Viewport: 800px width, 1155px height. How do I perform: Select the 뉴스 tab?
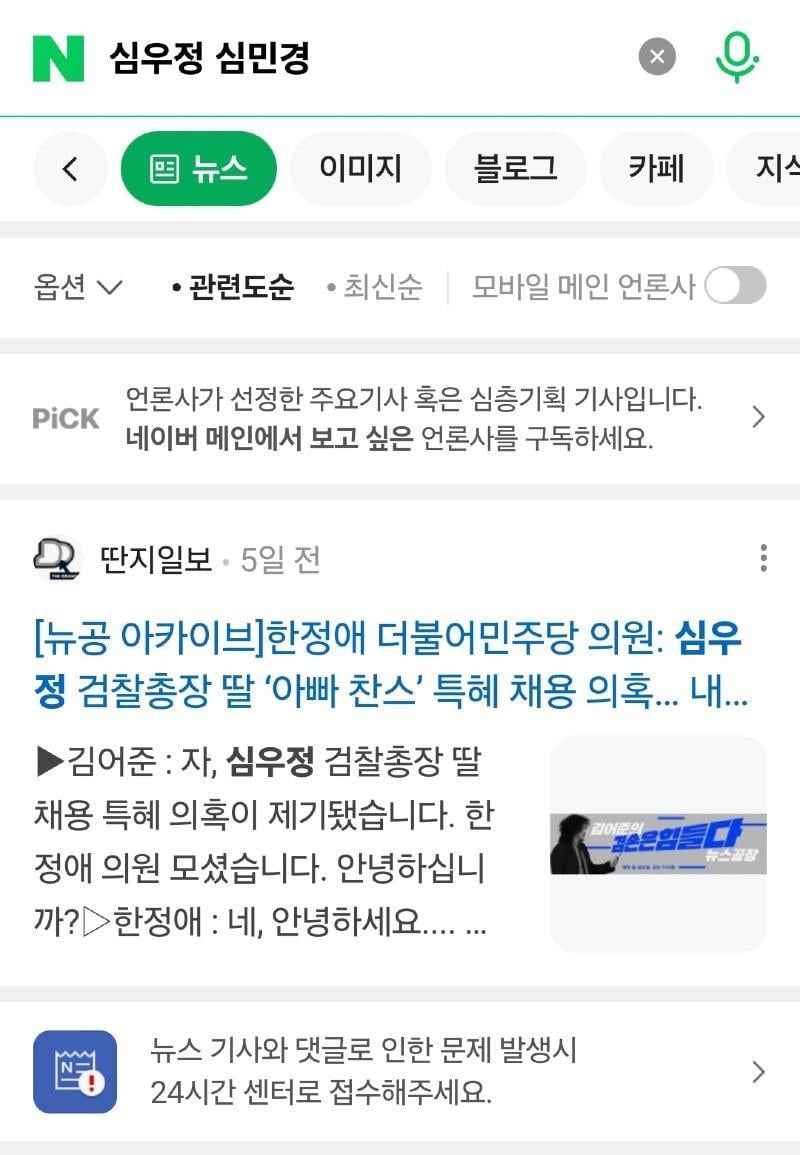198,169
